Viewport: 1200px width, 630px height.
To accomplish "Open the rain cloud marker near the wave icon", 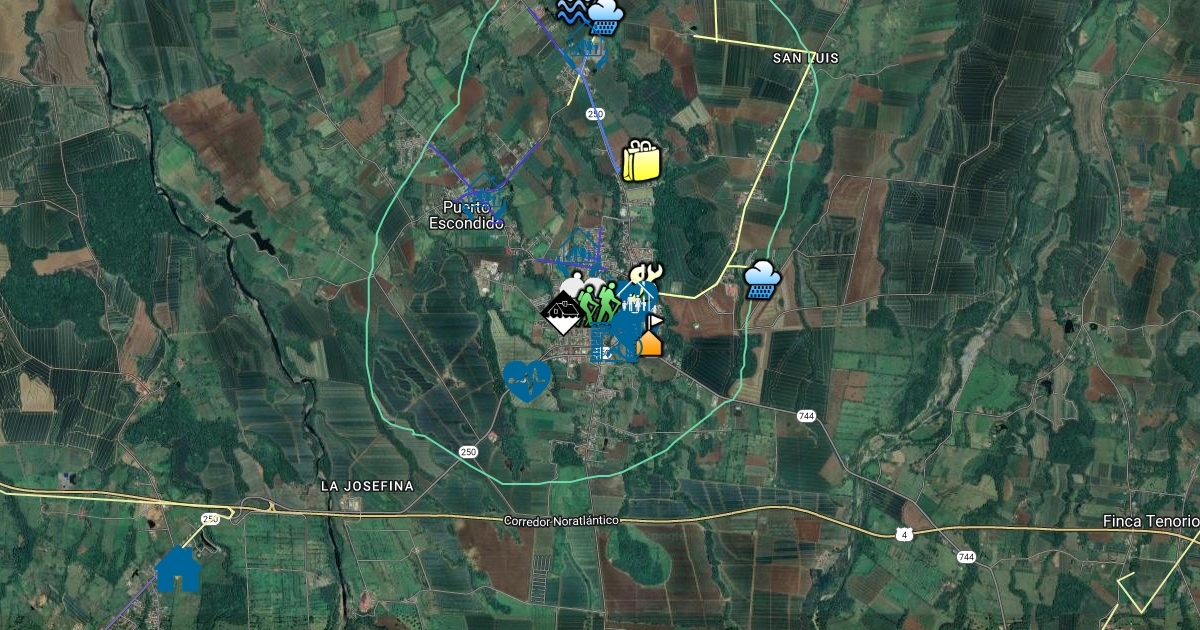I will point(605,16).
